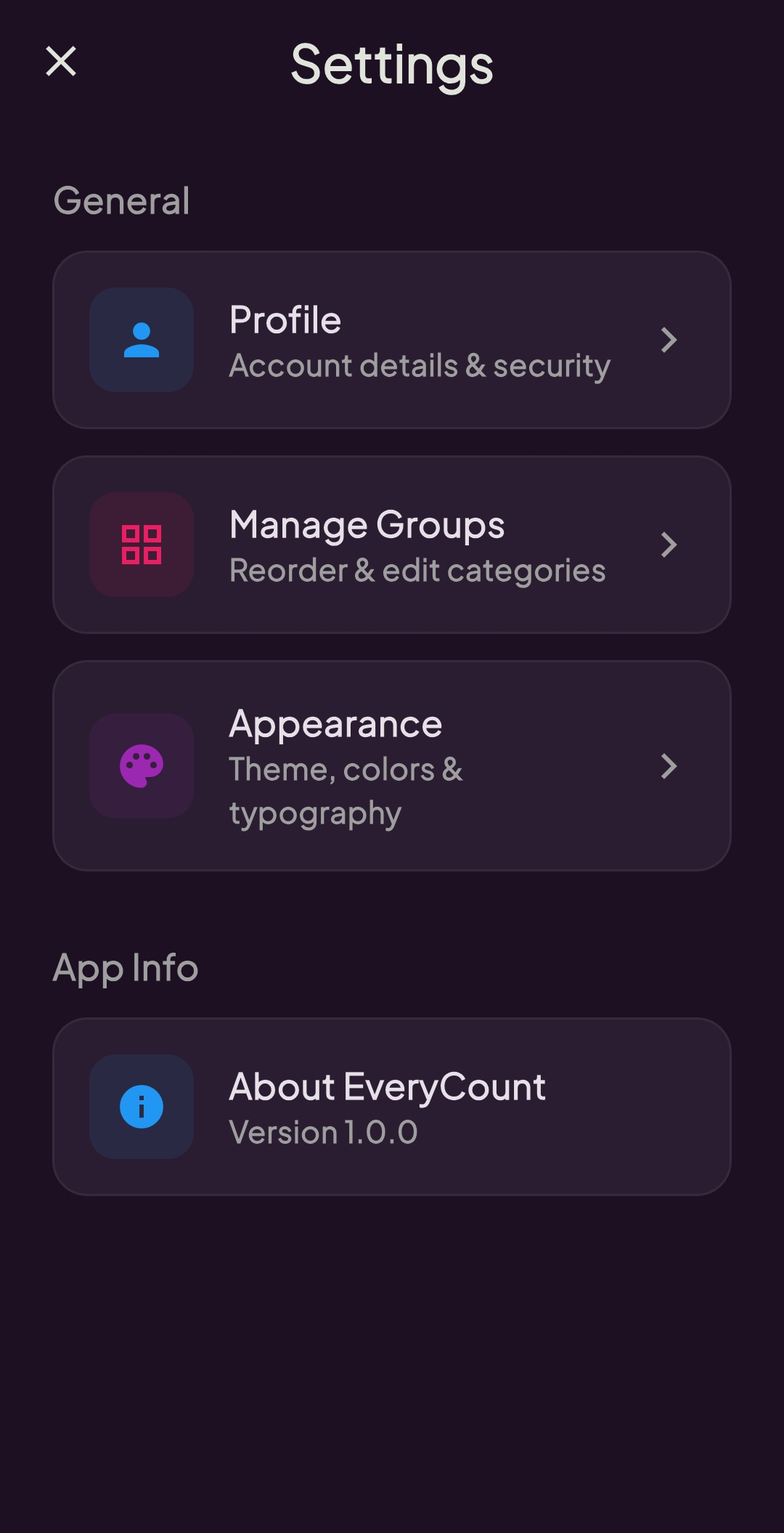Expand Profile with its chevron arrow
Screen dimensions: 784x1533
pyautogui.click(x=669, y=339)
